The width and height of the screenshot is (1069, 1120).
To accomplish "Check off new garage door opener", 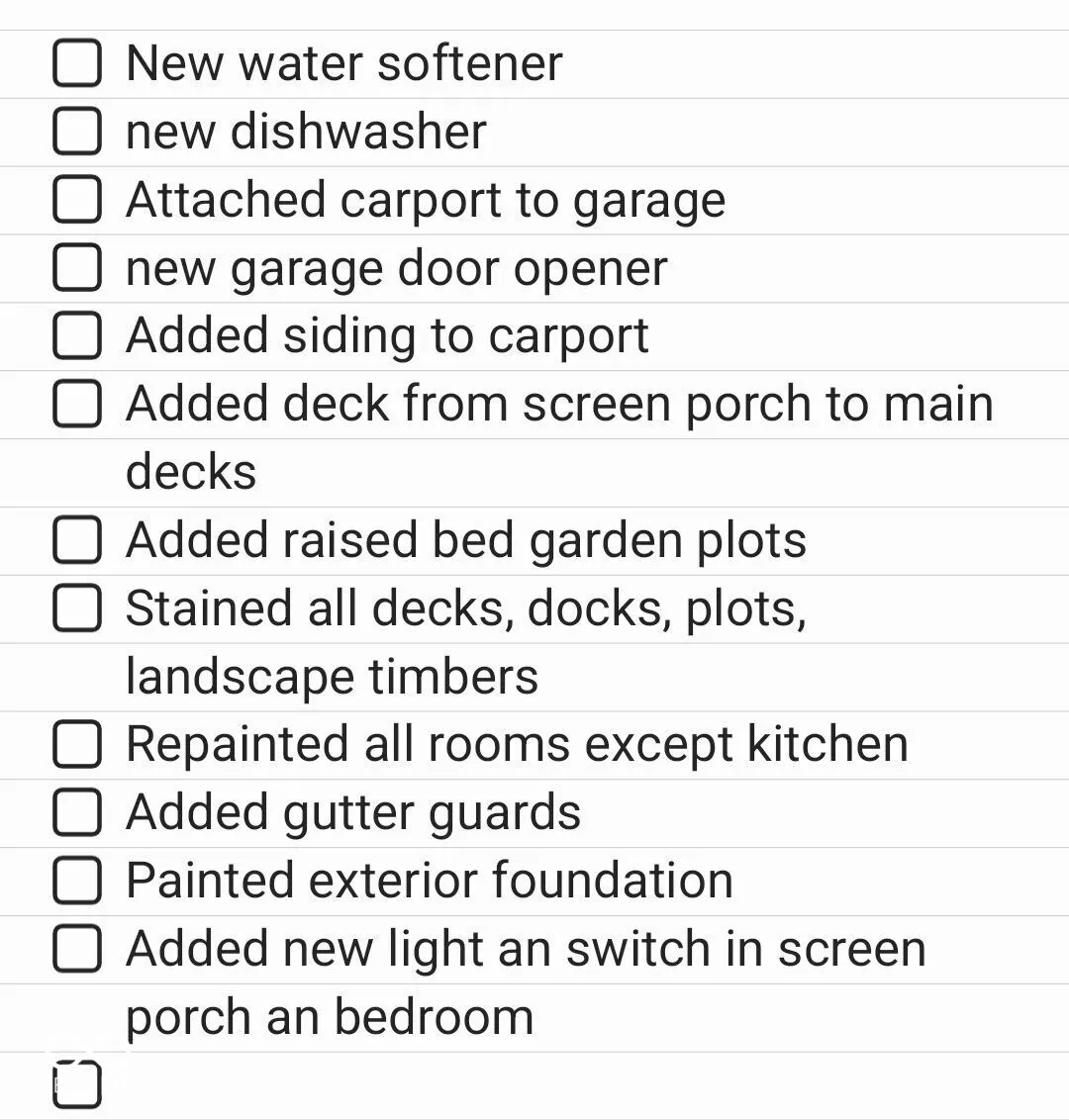I will pos(77,268).
